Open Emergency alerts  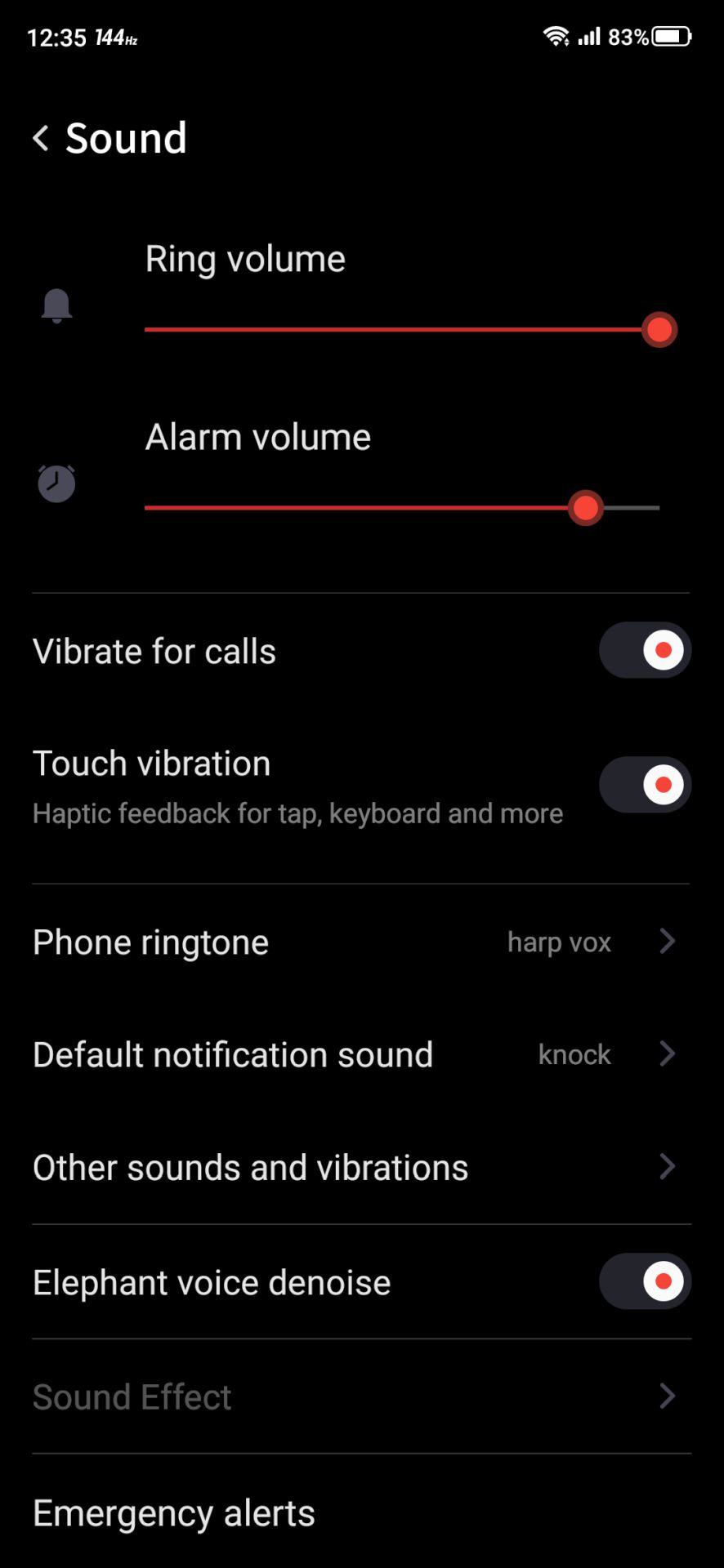(x=362, y=1512)
